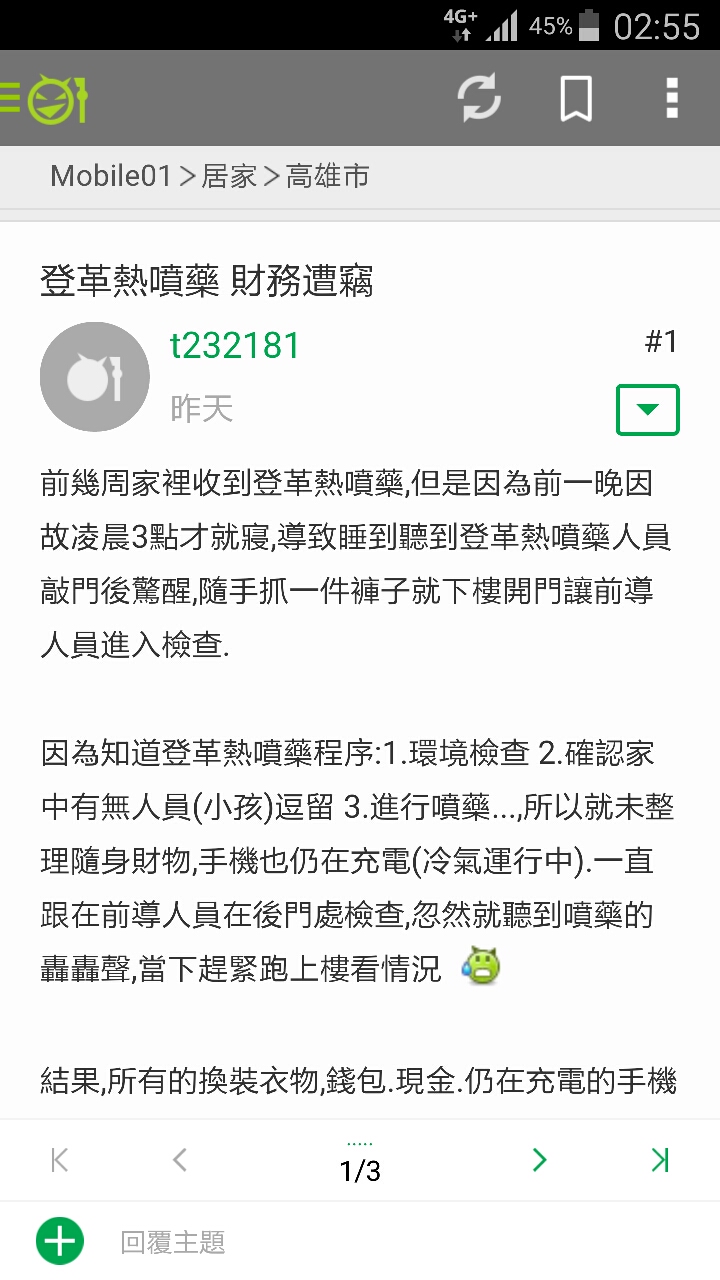Open user t232181's profile
Image resolution: width=720 pixels, height=1280 pixels.
pos(235,346)
